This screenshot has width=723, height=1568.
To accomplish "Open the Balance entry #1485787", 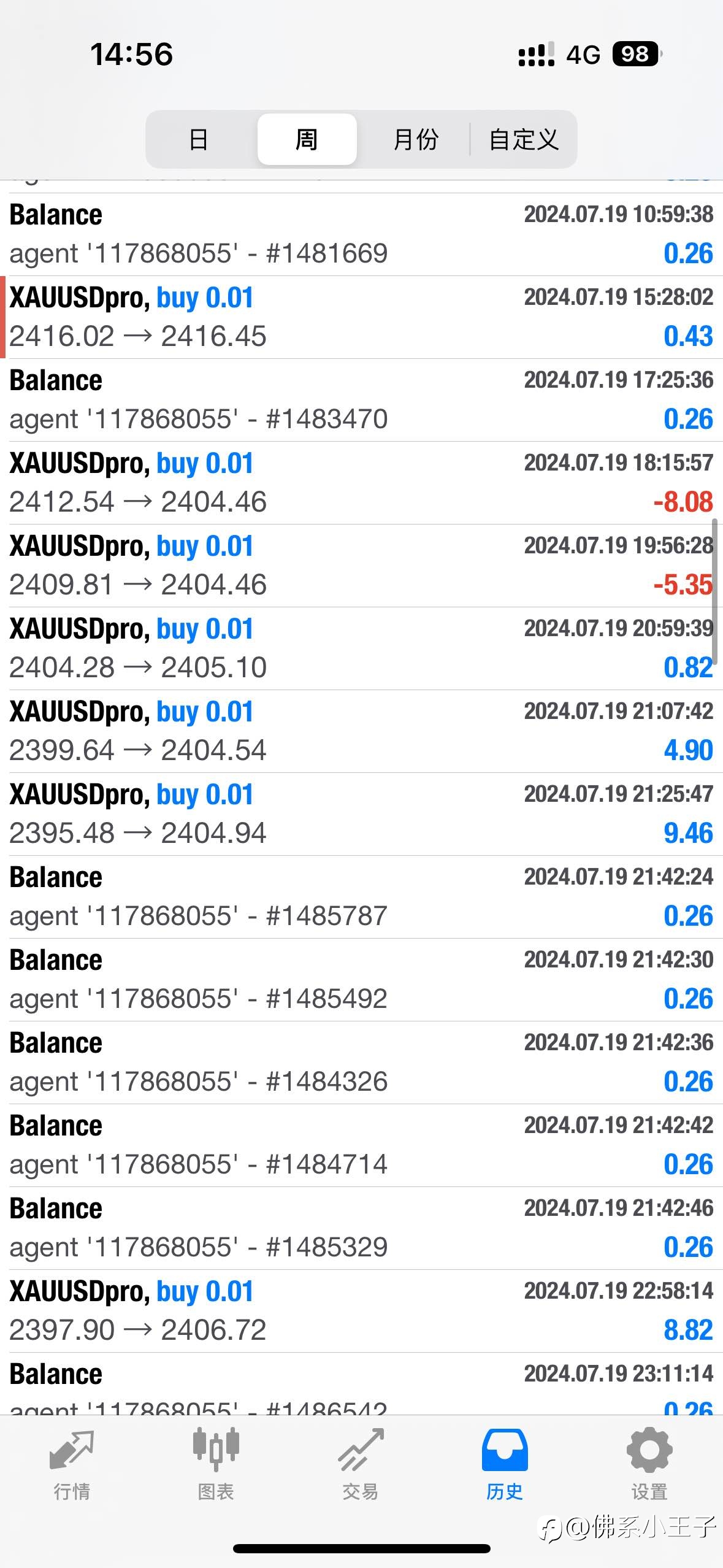I will (x=361, y=897).
